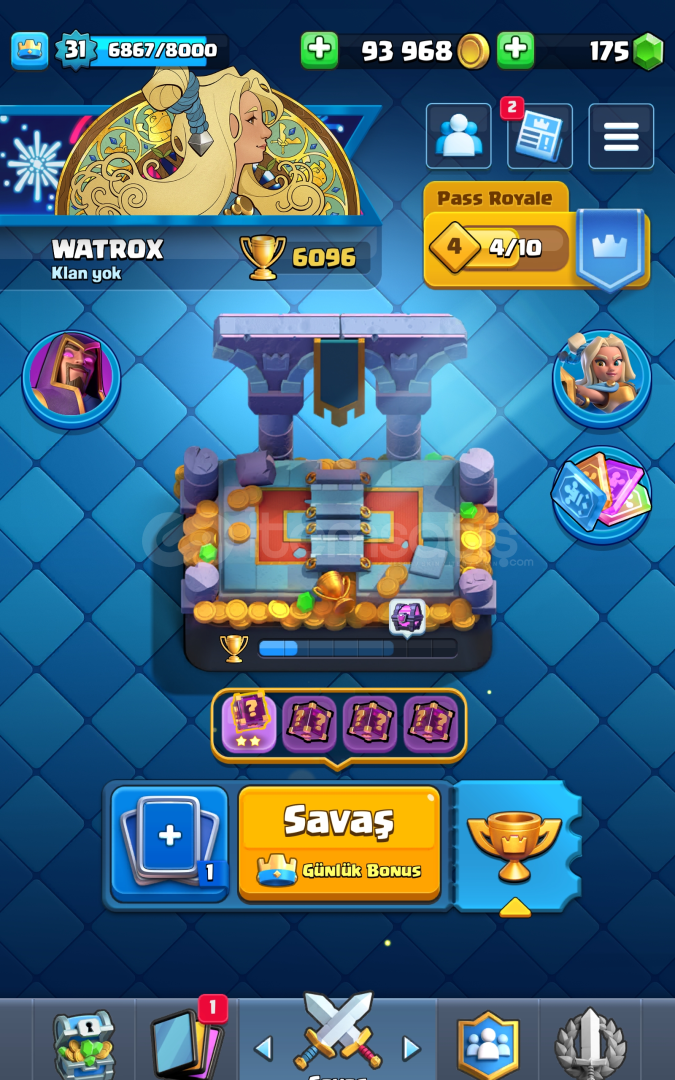Open the hooded wizard event circle
Viewport: 675px width, 1080px height.
72,380
